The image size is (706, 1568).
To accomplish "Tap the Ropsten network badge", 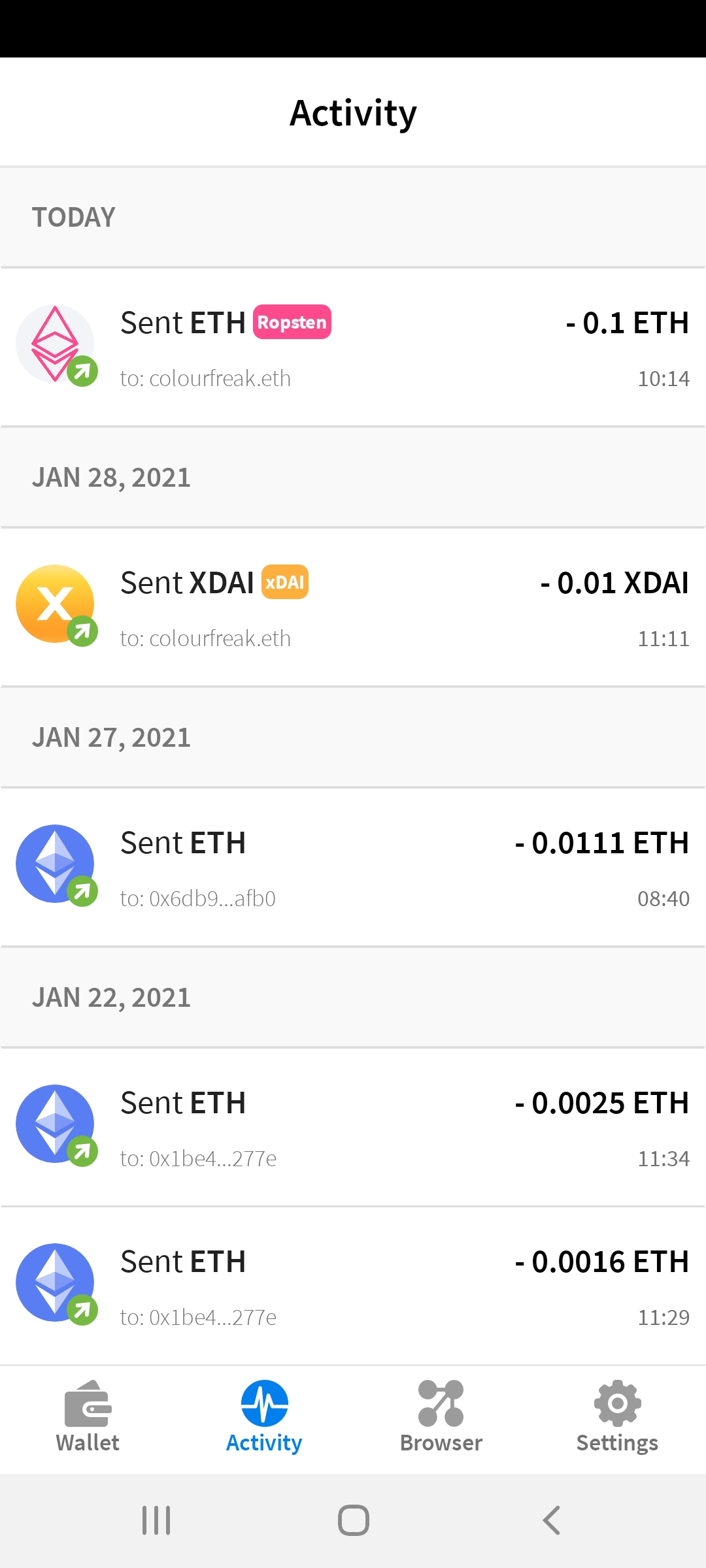I will coord(292,322).
